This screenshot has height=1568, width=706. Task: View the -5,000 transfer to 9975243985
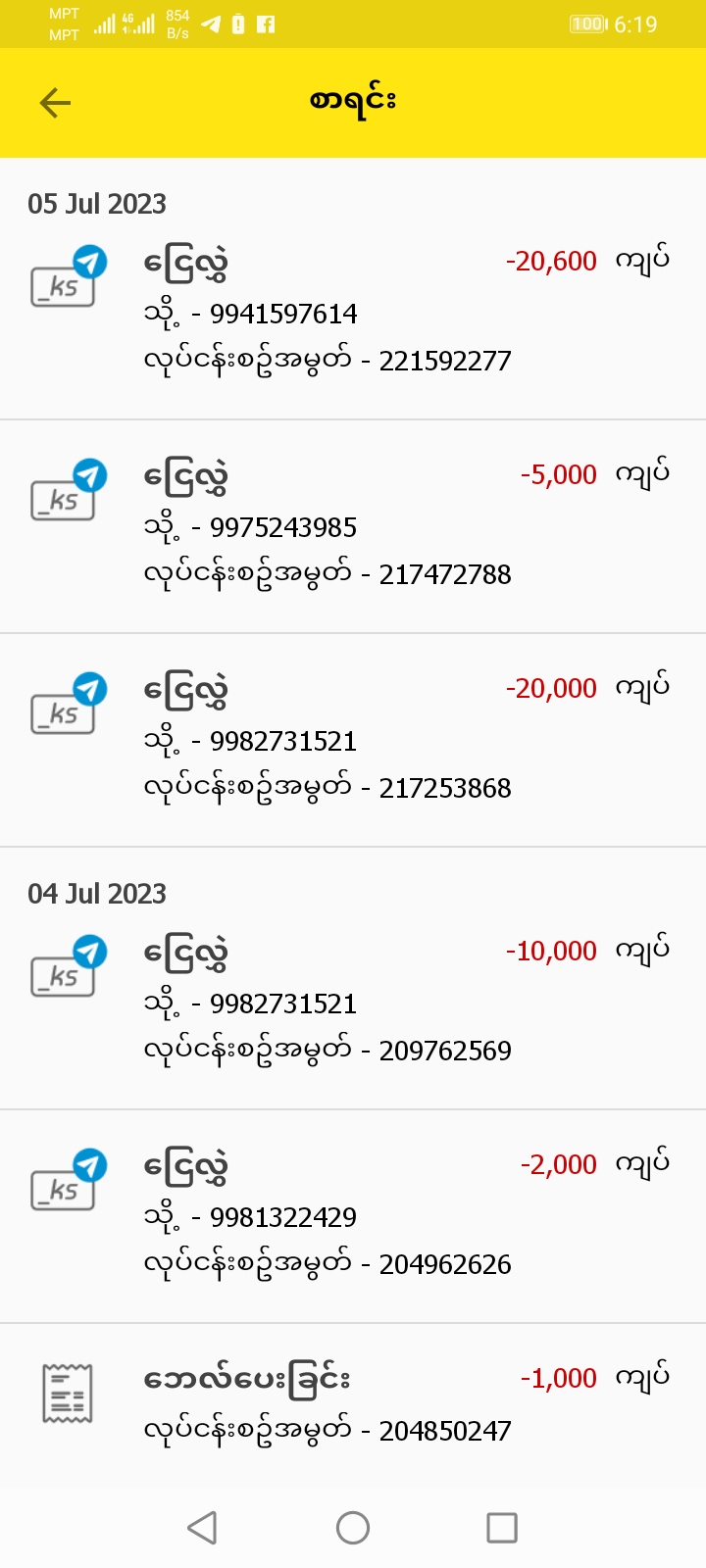pos(353,526)
